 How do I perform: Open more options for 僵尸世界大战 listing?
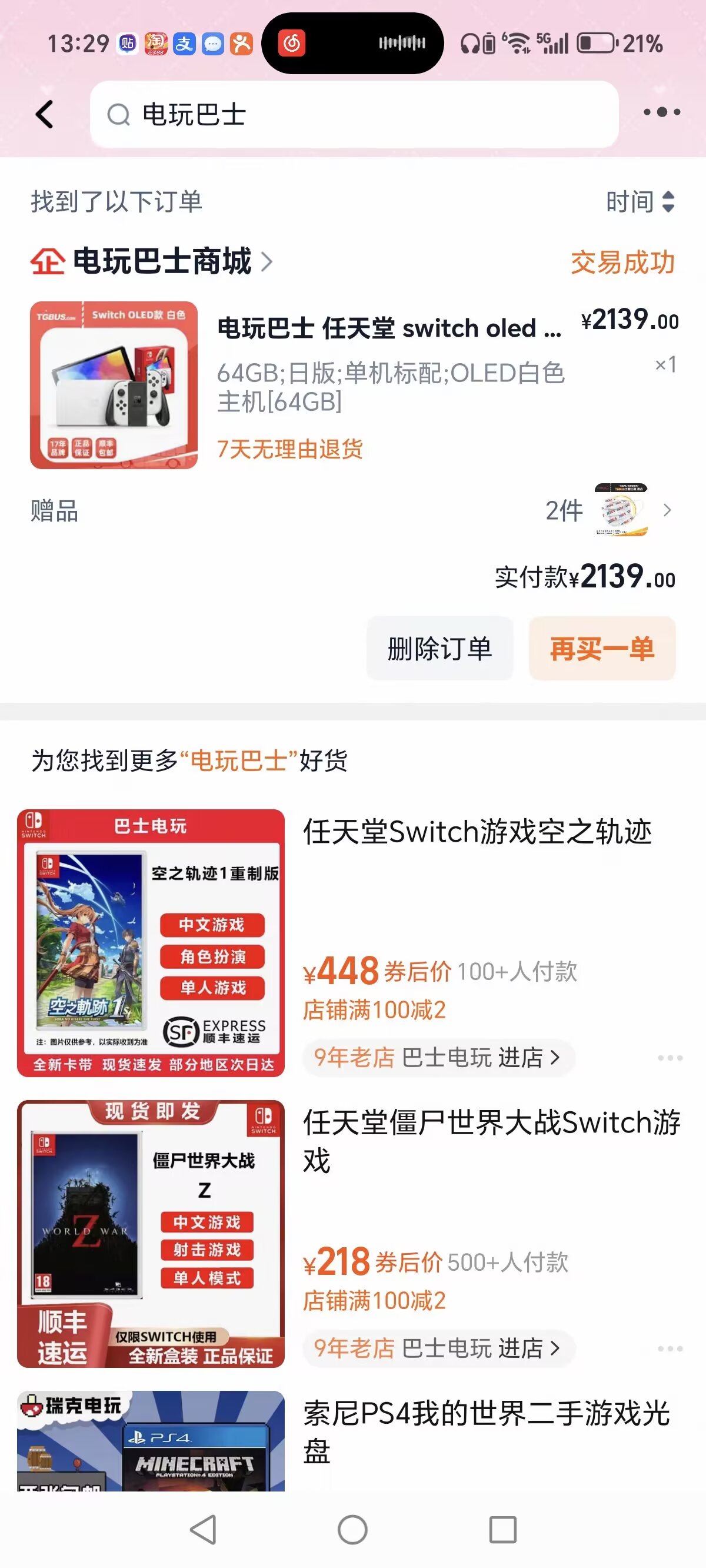click(670, 1348)
